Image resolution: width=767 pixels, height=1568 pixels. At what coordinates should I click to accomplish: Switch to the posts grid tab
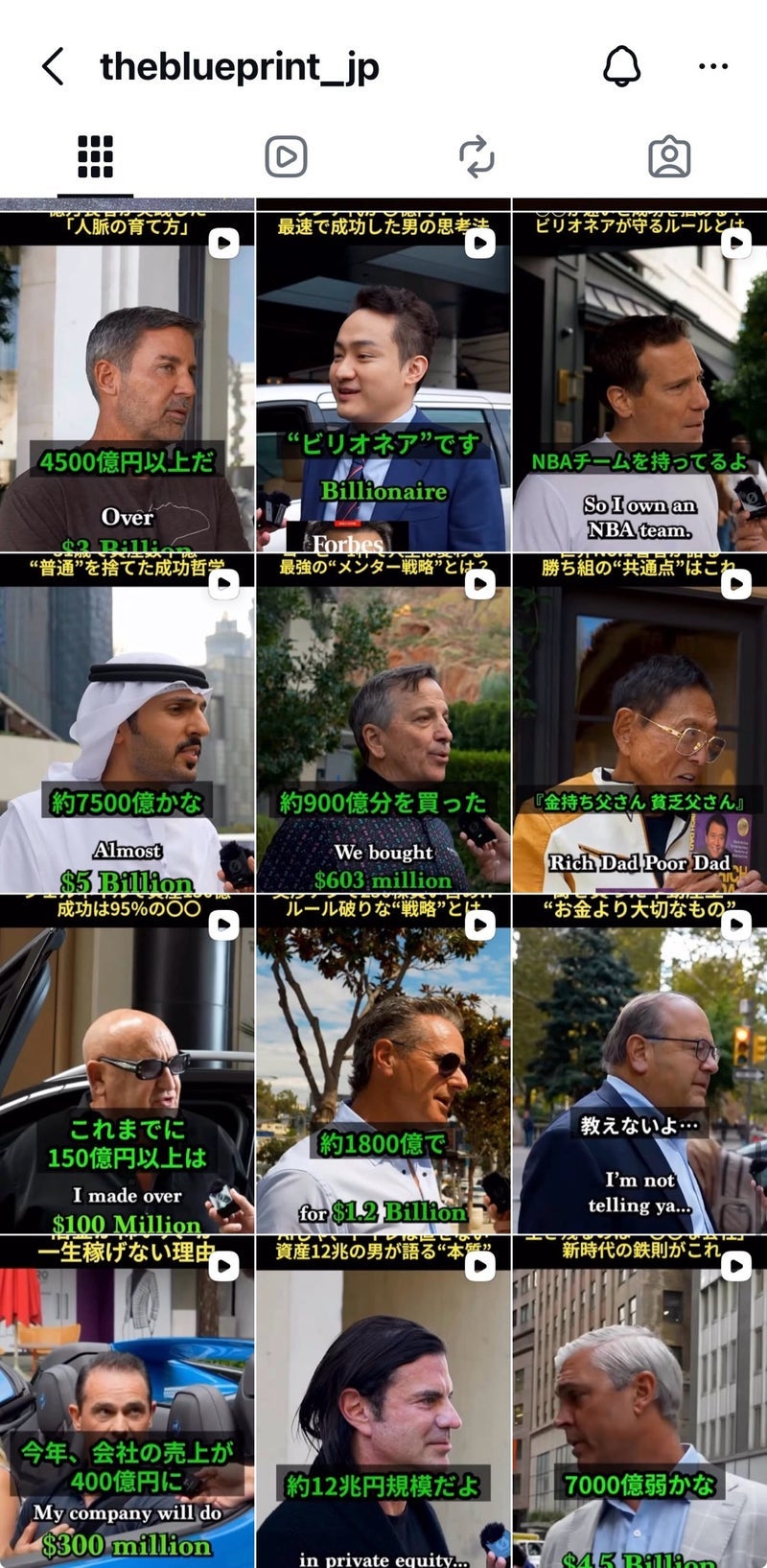[x=95, y=156]
